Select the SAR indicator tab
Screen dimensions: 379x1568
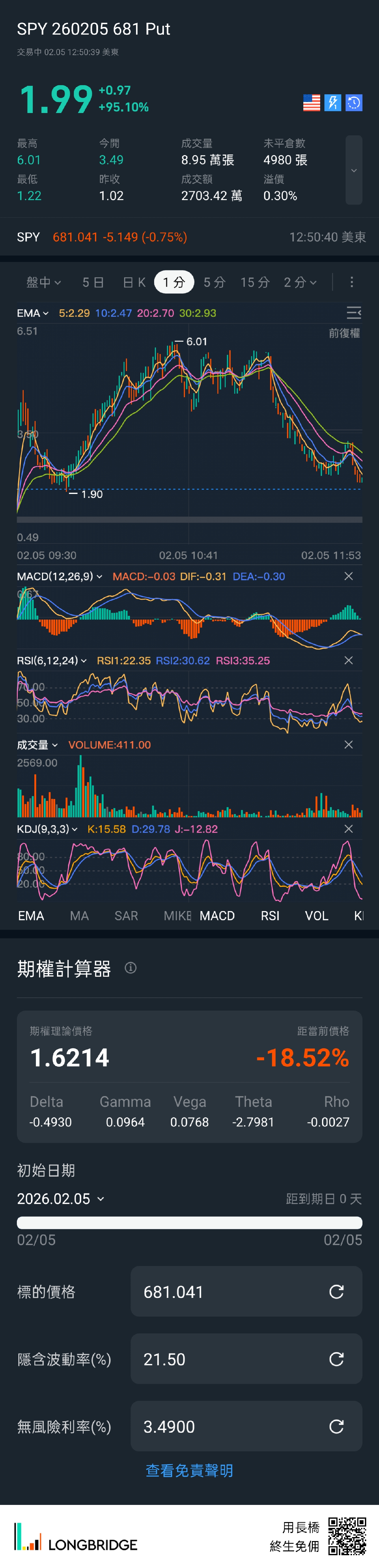tap(126, 916)
